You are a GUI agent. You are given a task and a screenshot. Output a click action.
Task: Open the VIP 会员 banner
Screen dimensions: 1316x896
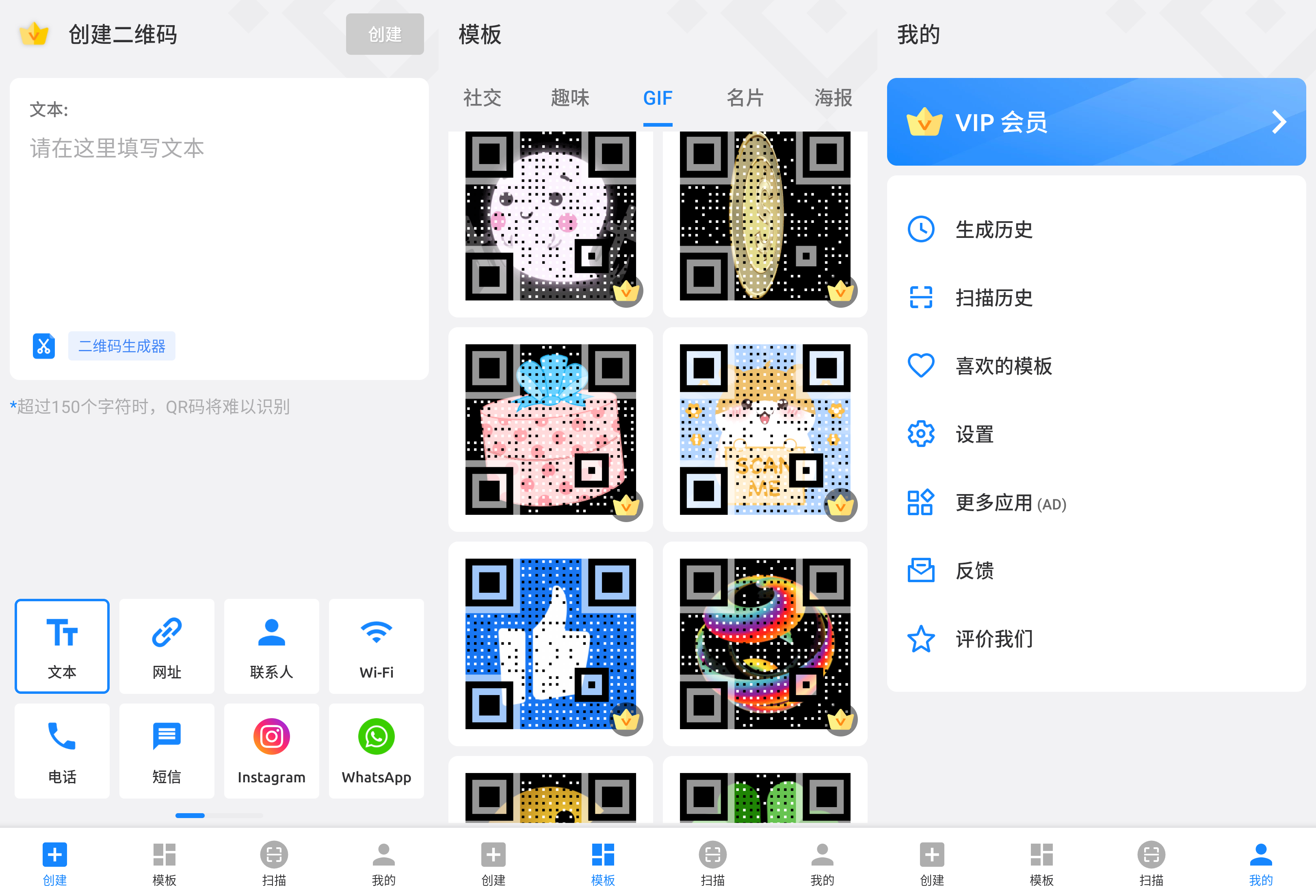(x=1096, y=122)
